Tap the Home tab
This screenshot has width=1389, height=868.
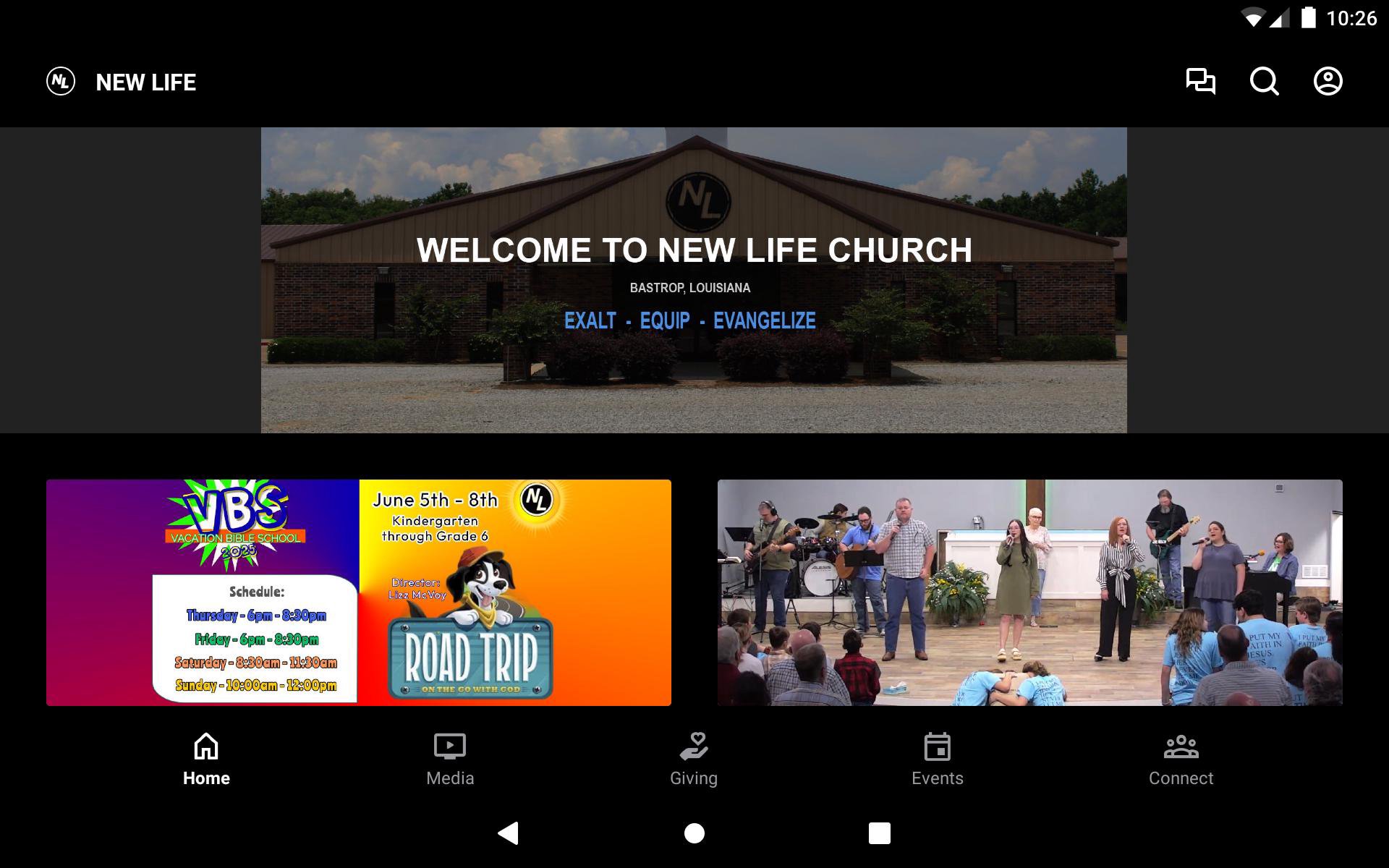(206, 759)
